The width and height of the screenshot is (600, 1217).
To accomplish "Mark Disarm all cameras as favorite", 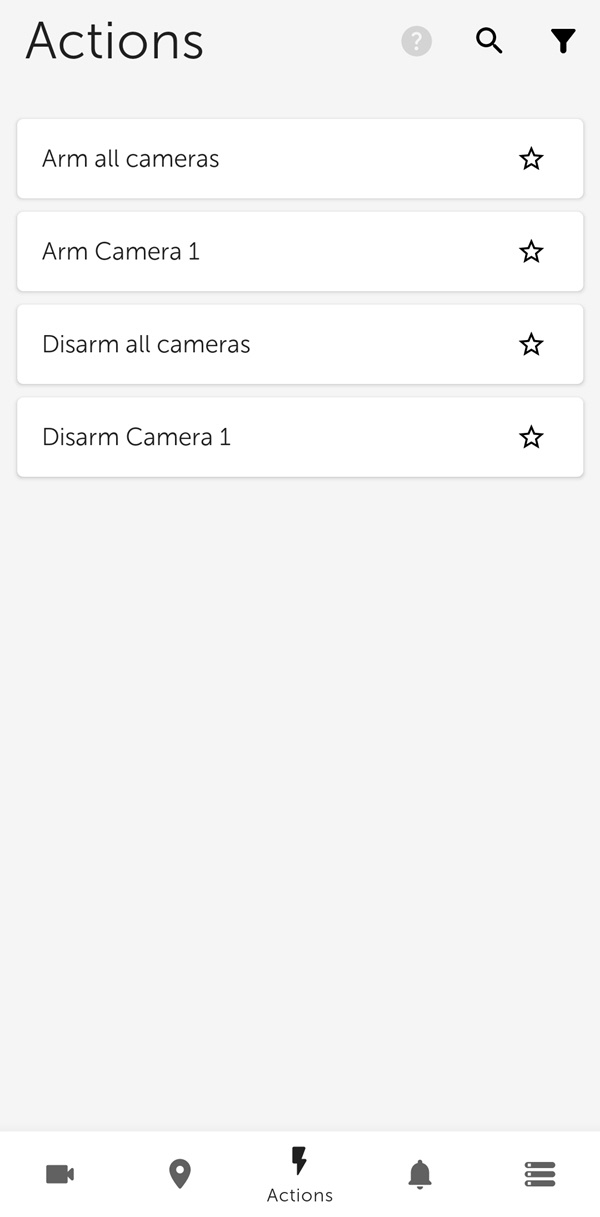I will [x=531, y=345].
